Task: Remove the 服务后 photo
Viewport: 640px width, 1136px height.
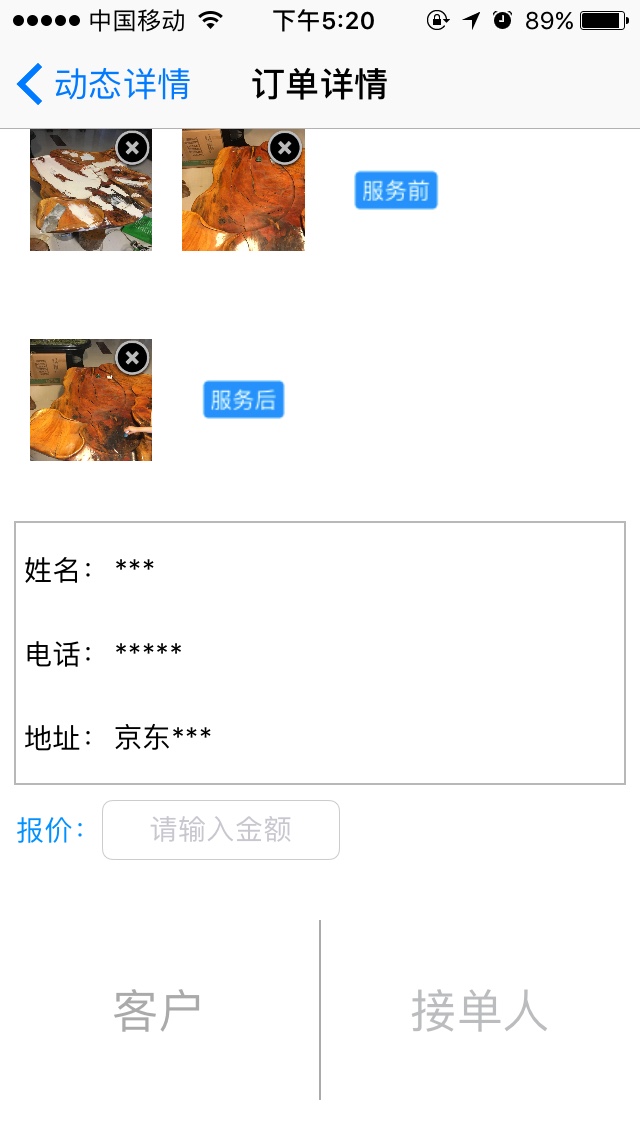Action: click(132, 358)
